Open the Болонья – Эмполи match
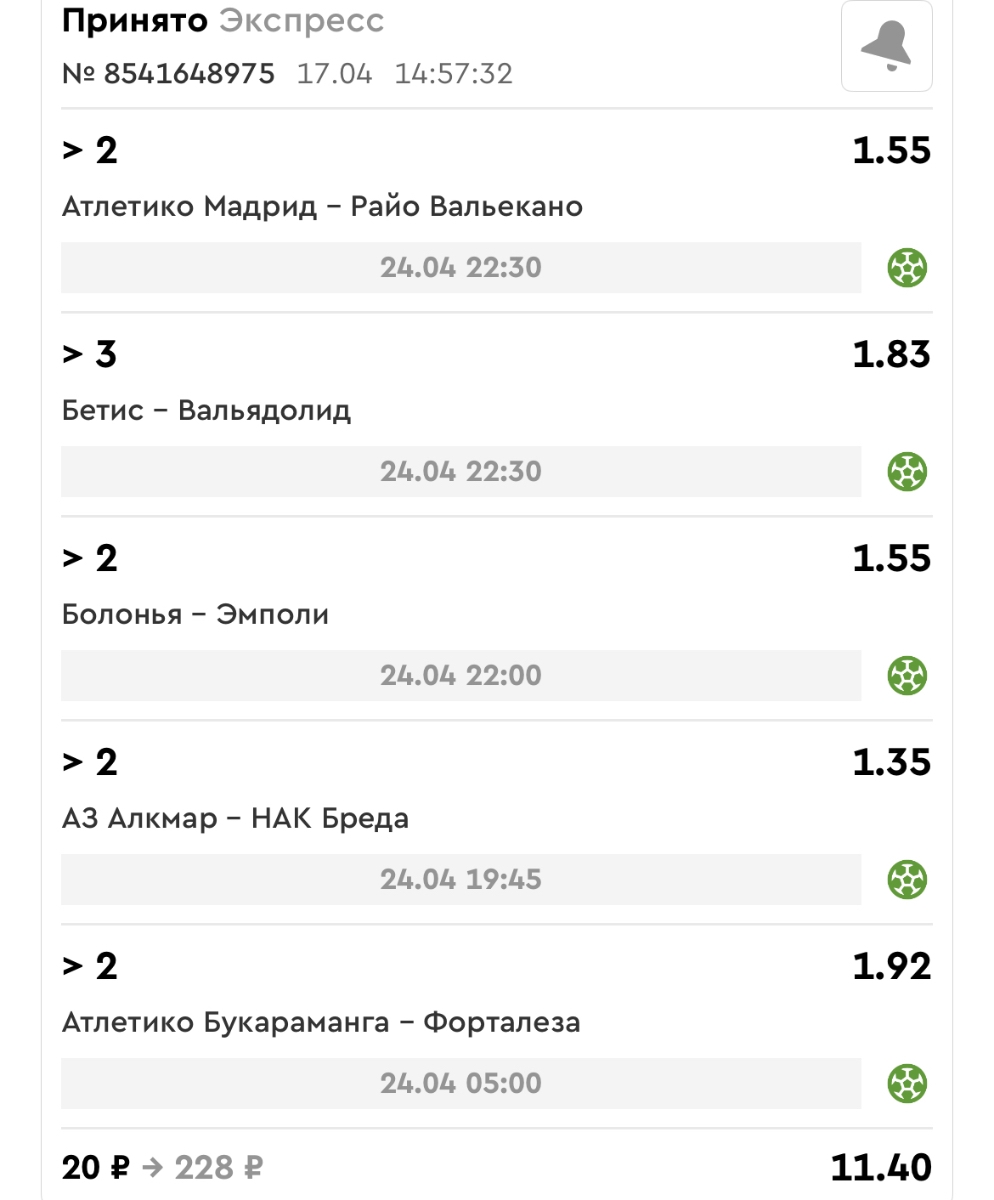 click(x=196, y=614)
